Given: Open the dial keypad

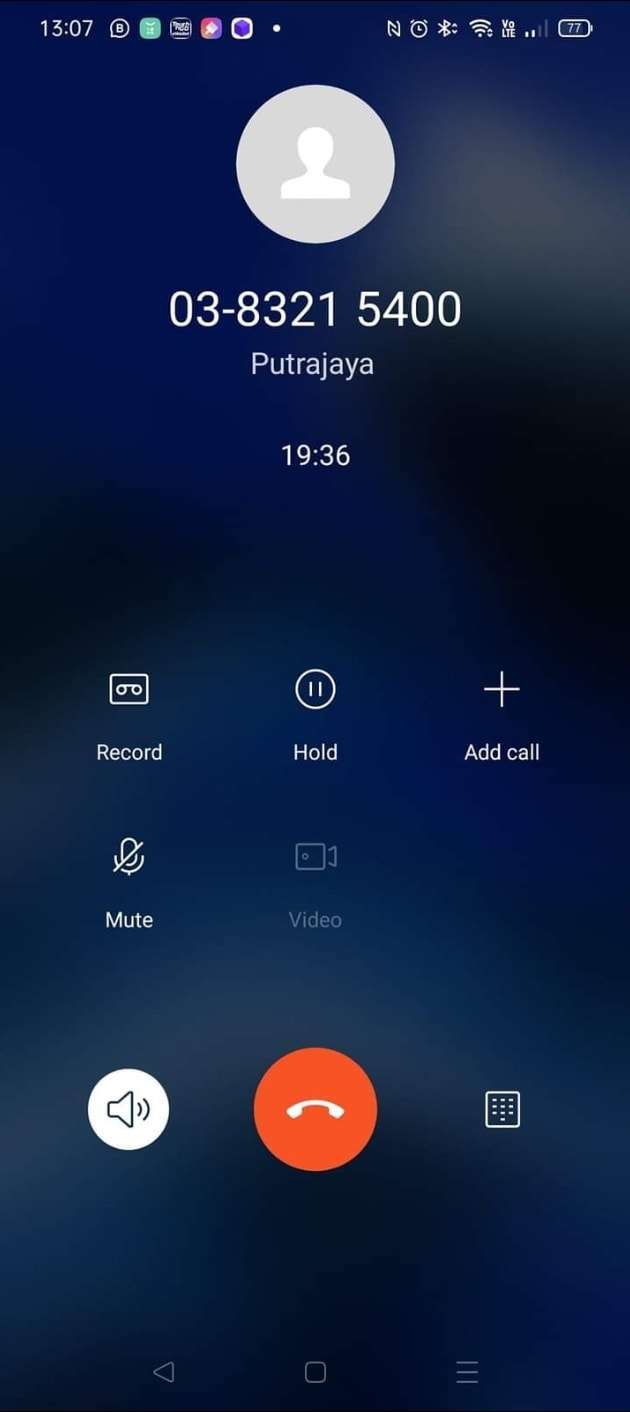Looking at the screenshot, I should (502, 1109).
